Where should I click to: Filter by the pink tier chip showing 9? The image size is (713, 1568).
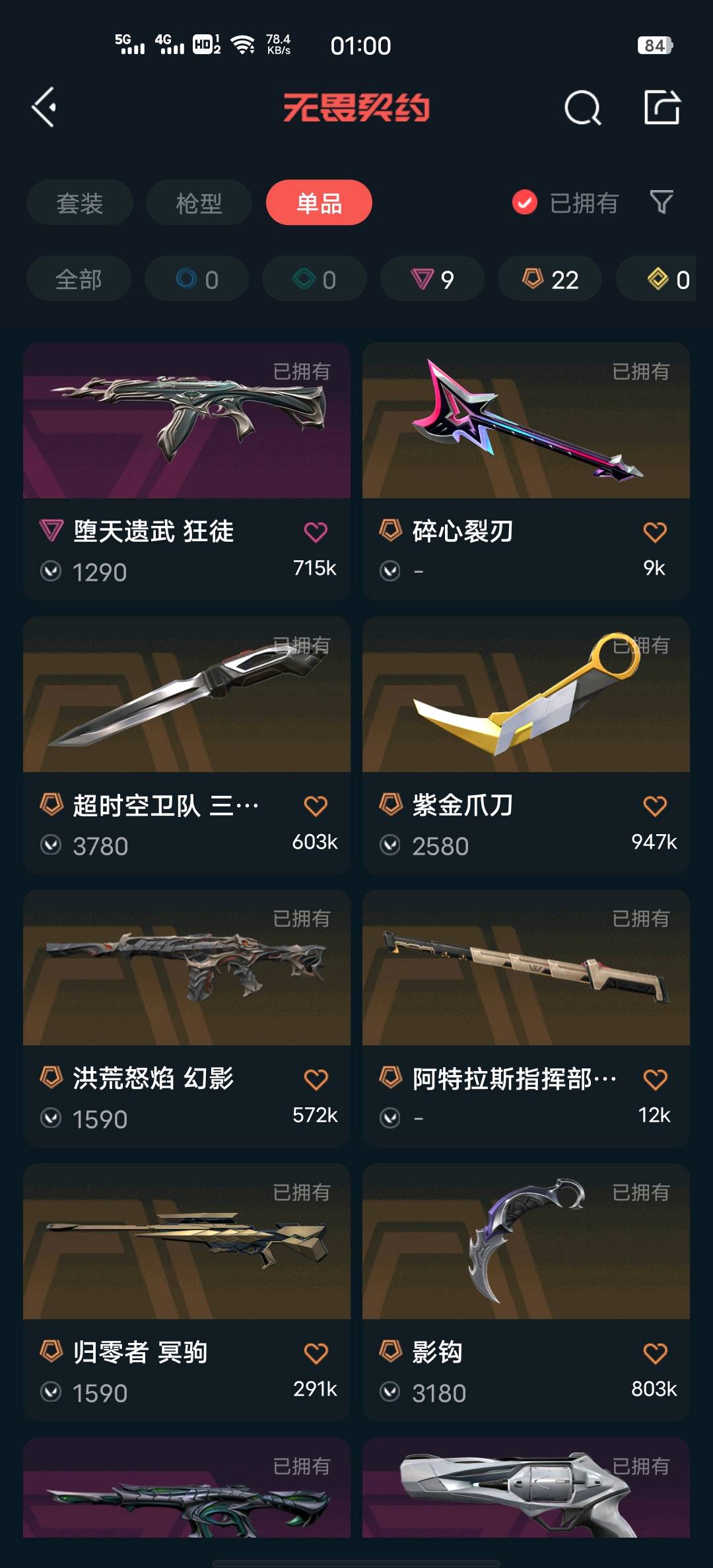[432, 279]
